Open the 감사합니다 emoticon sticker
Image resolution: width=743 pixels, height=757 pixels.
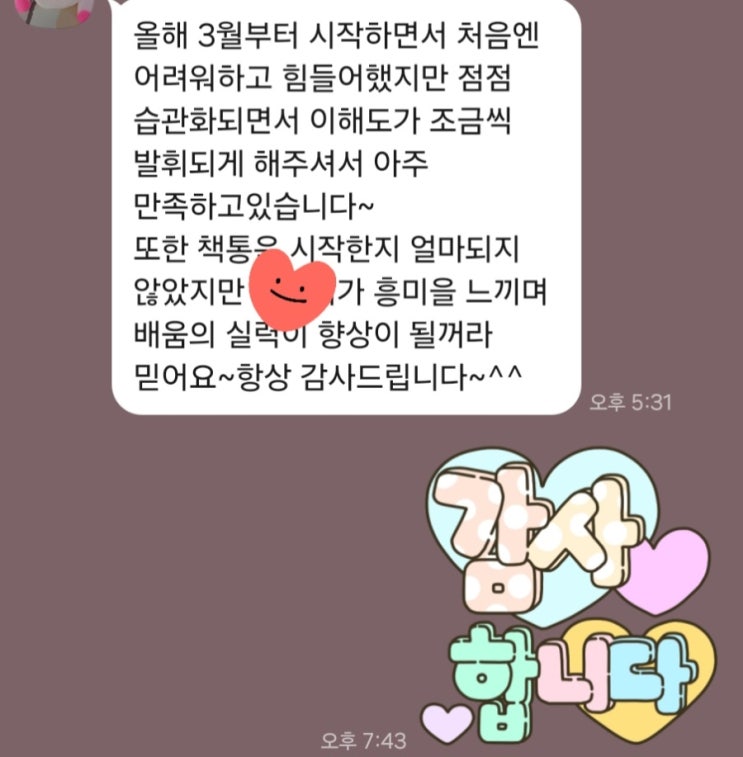click(x=567, y=594)
